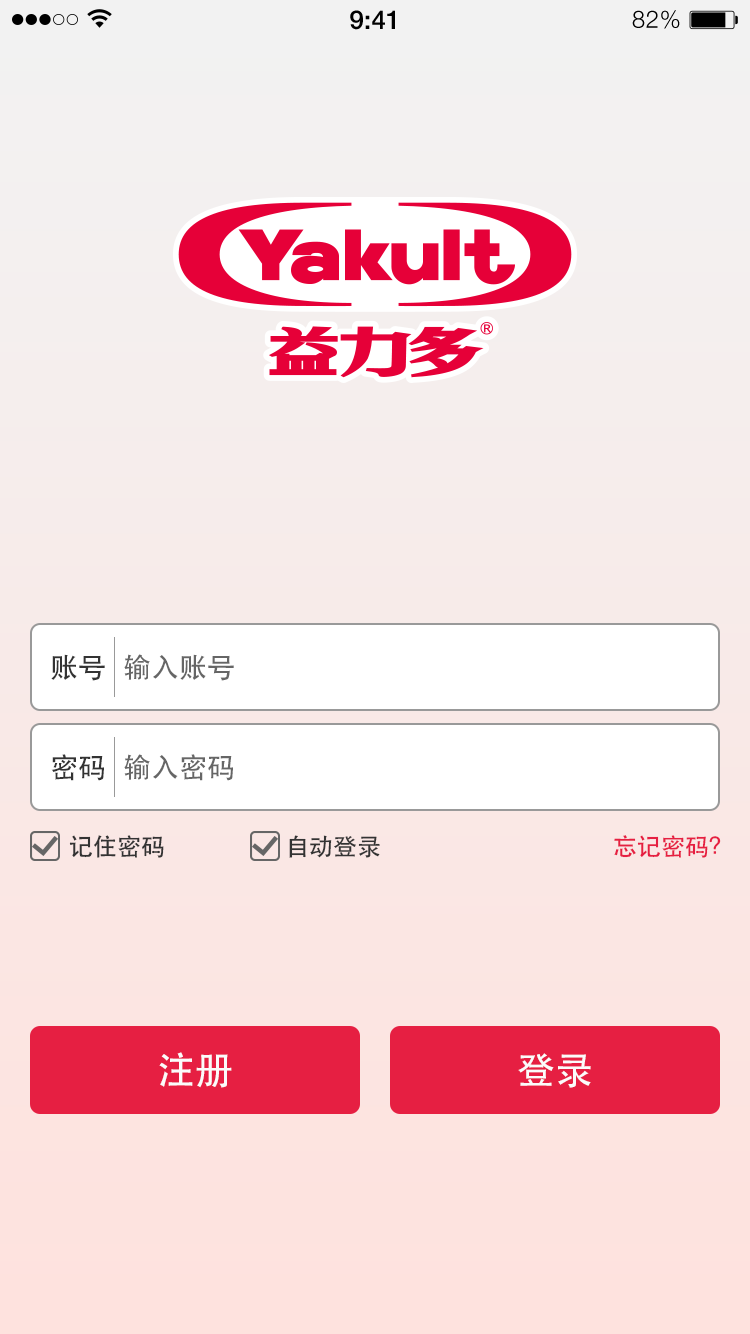
Task: Tap the 注册 register button
Action: pos(195,1070)
